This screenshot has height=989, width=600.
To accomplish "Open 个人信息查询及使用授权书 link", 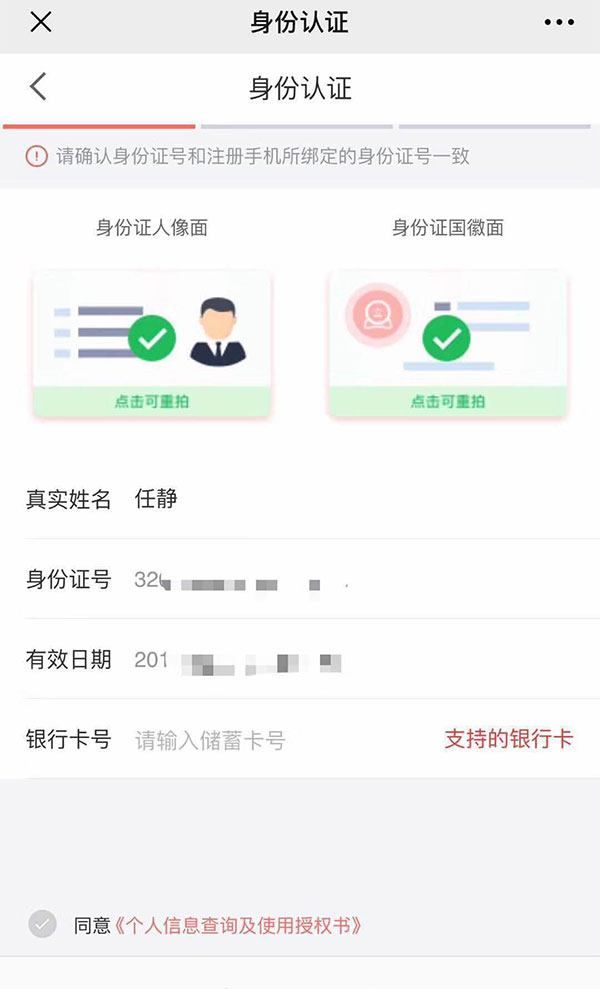I will (239, 925).
